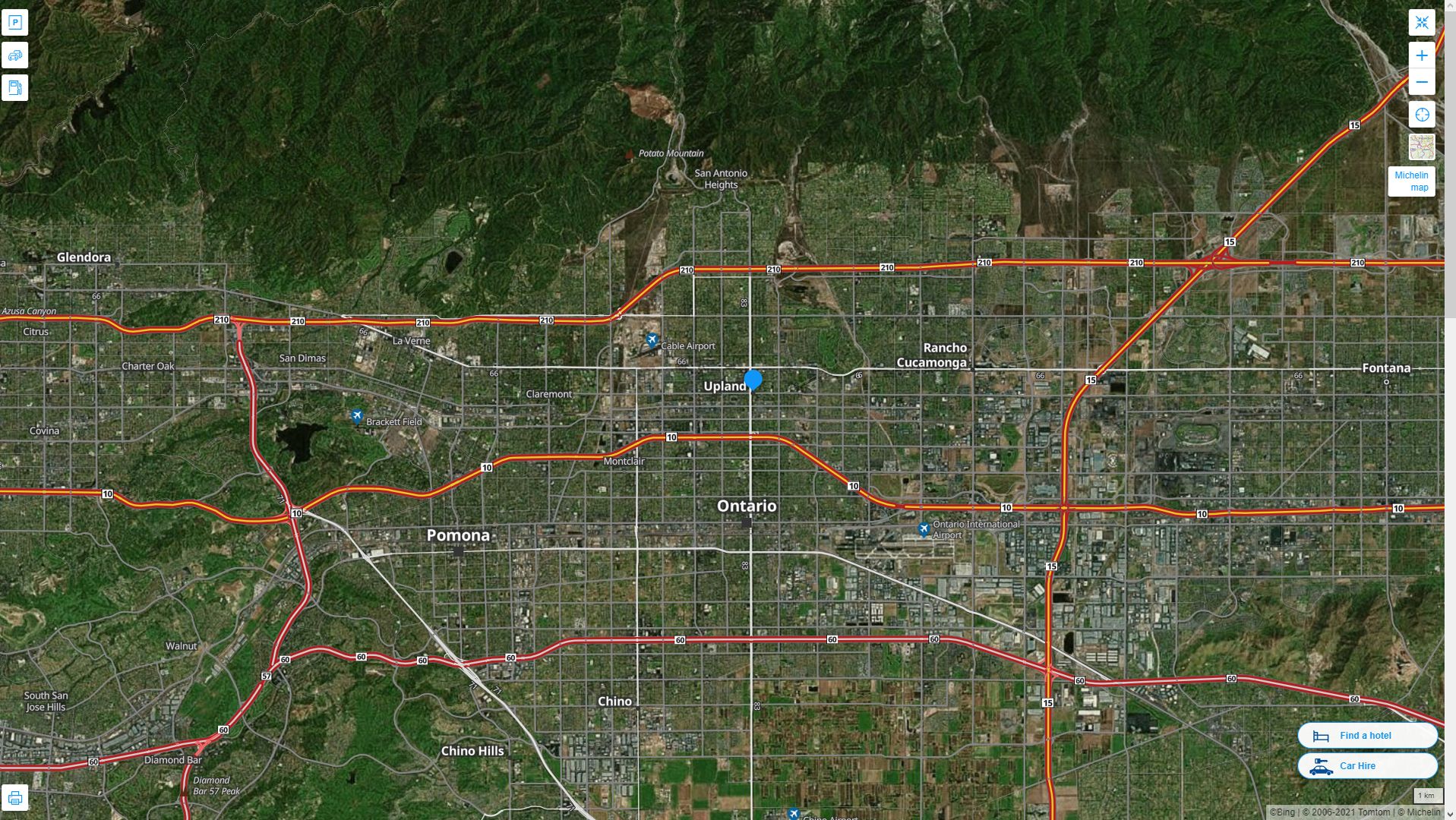Open the map type thumbnail
Screen dimensions: 1456x820
click(x=1421, y=147)
